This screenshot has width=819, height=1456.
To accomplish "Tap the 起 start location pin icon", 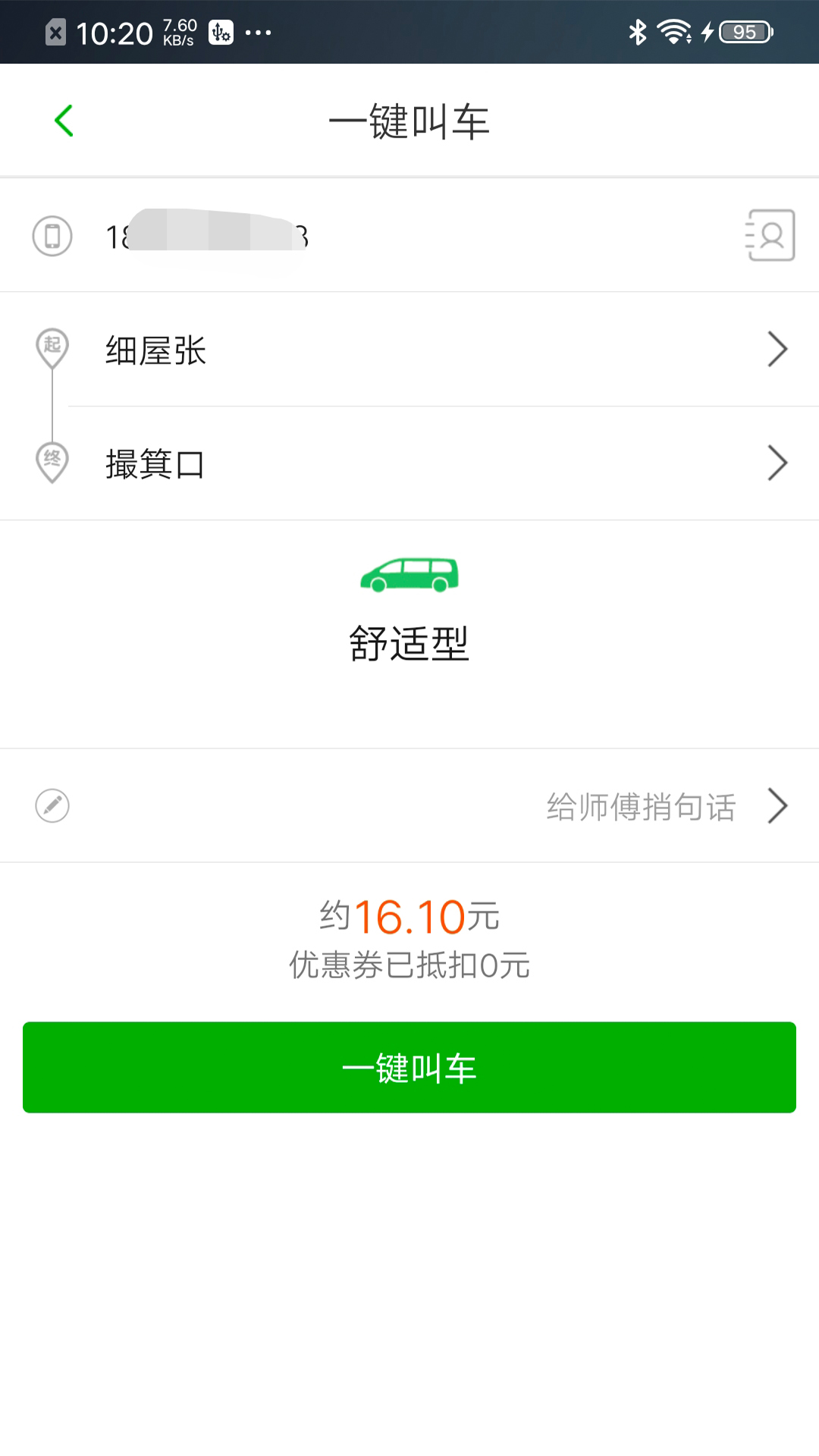I will tap(51, 349).
